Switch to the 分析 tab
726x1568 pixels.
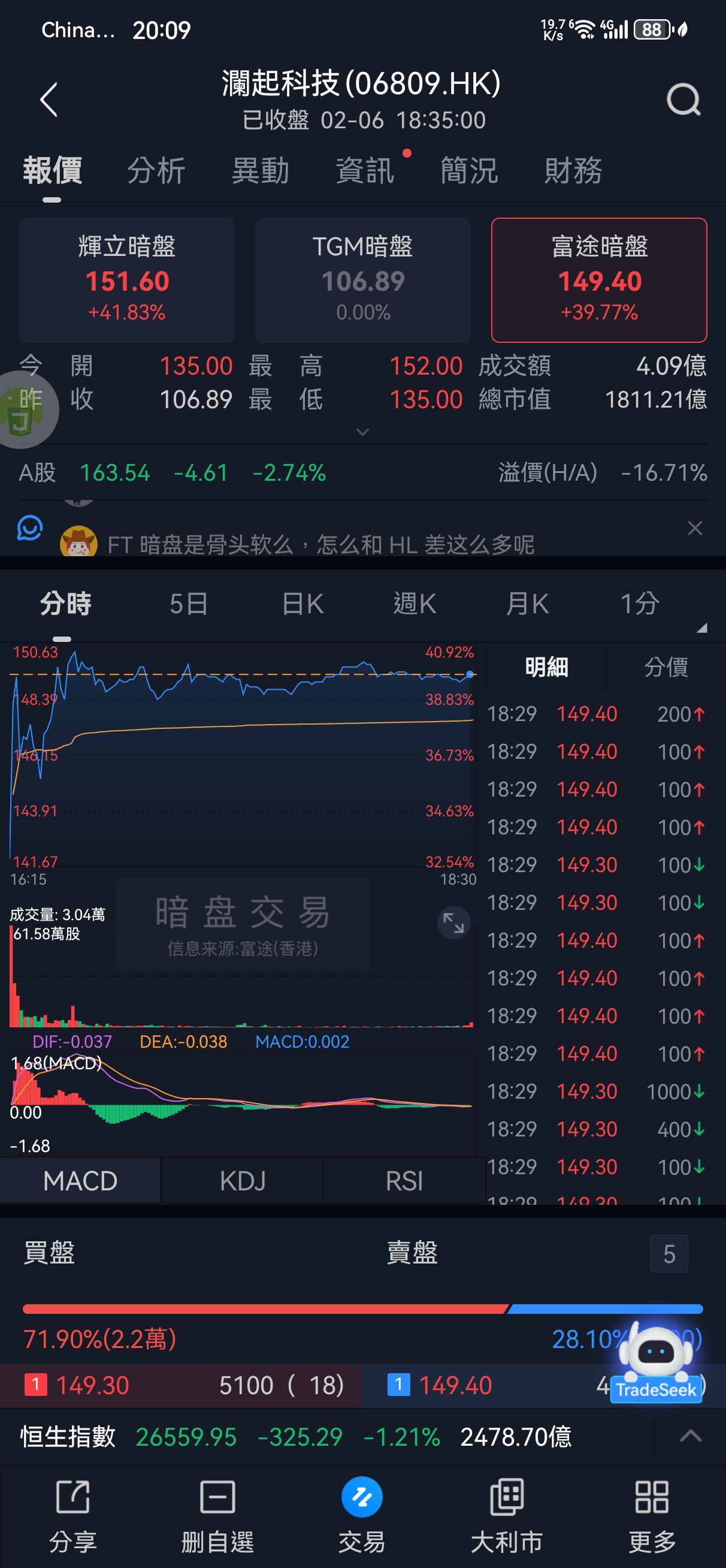click(156, 170)
